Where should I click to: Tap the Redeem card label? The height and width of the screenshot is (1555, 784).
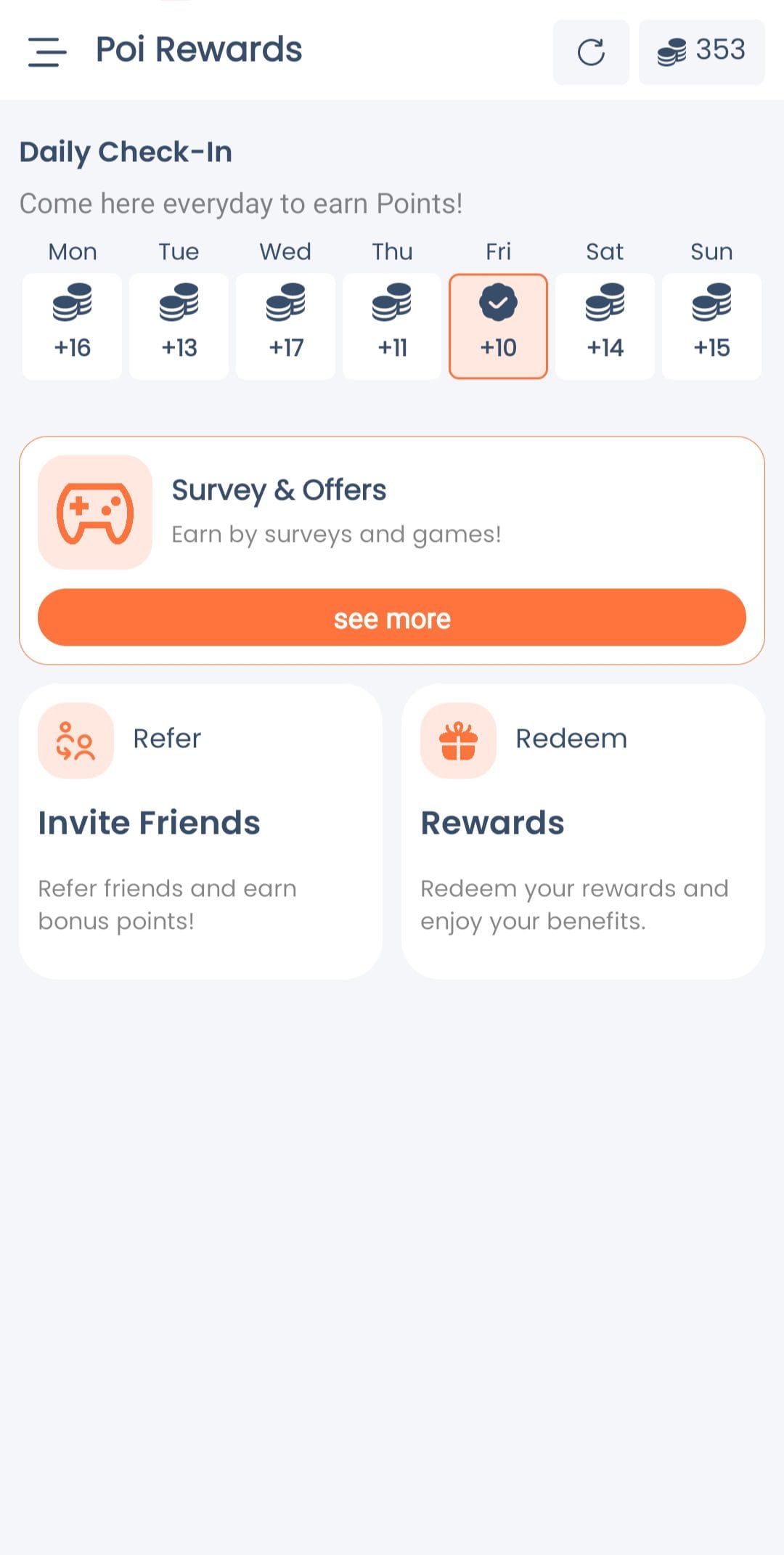(571, 739)
